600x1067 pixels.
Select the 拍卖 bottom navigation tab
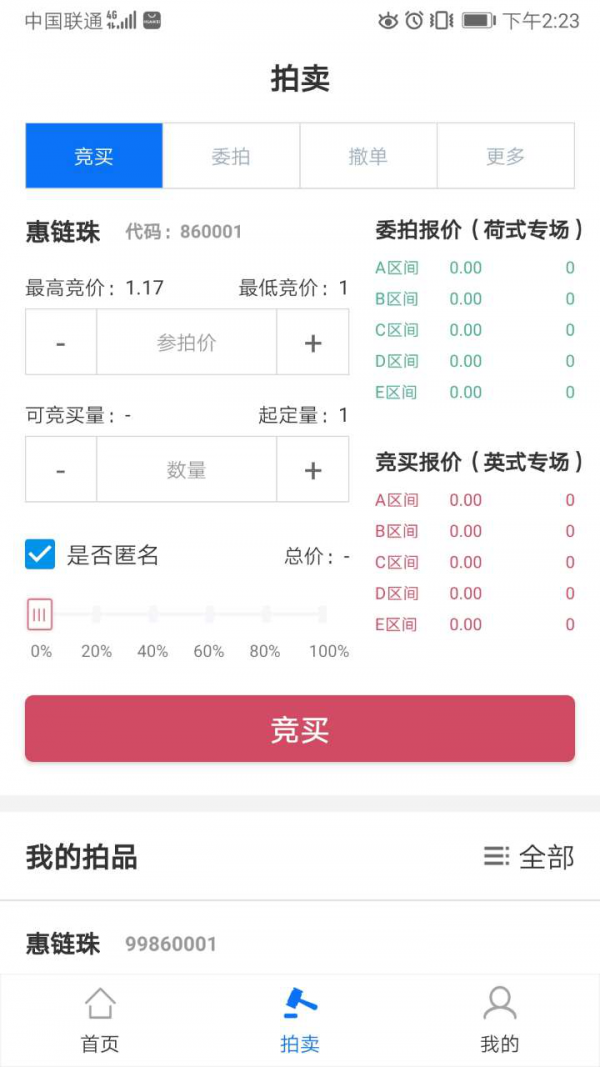(300, 1020)
